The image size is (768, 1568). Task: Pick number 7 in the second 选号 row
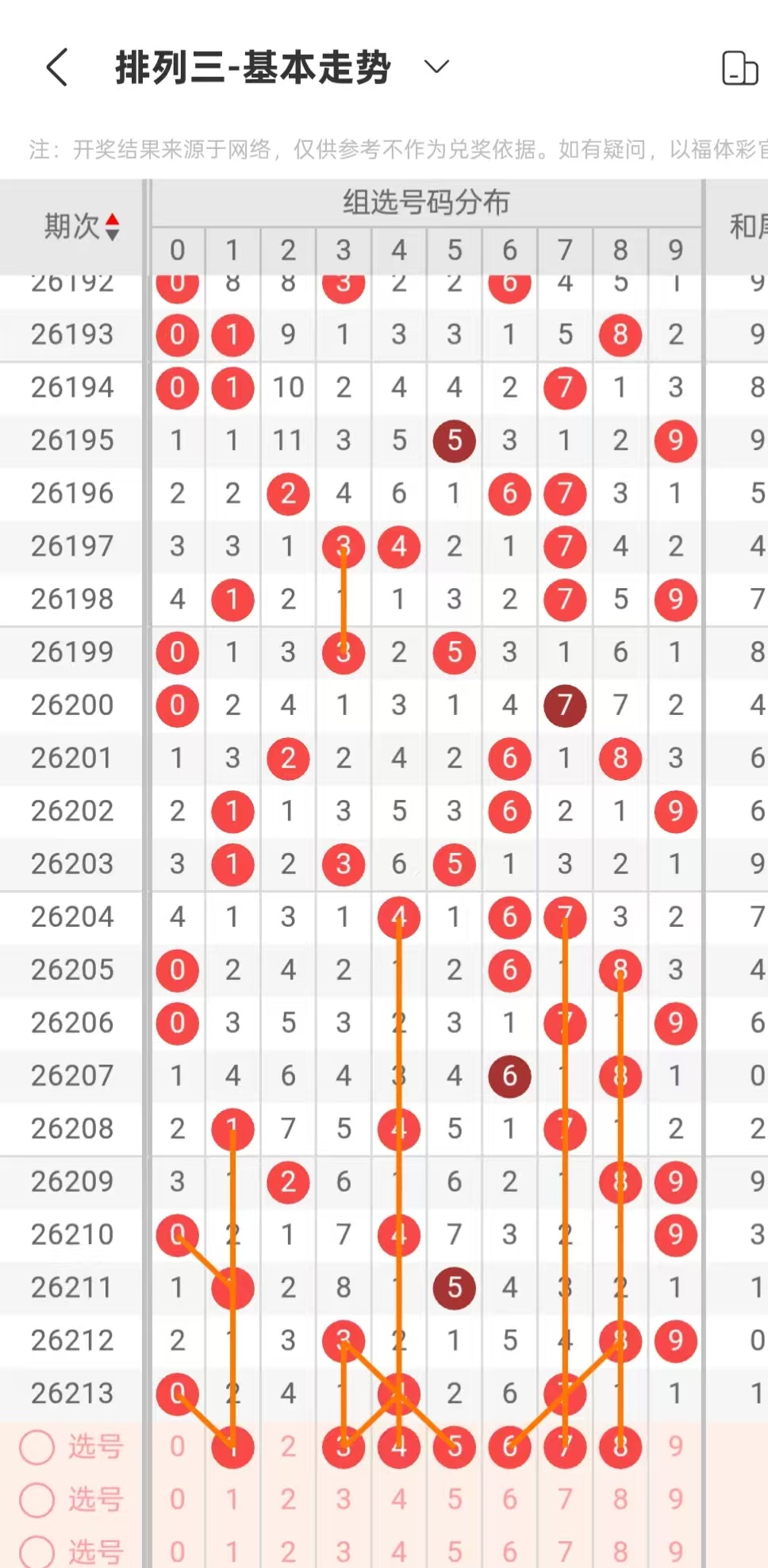565,1500
